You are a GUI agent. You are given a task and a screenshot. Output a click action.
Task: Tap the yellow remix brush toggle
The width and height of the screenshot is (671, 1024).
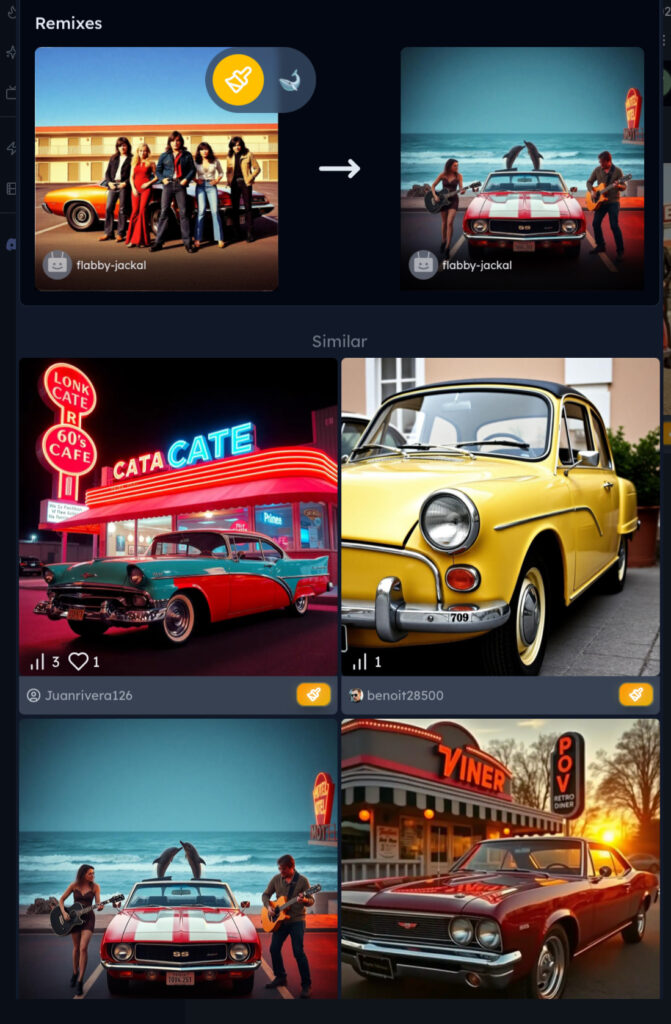238,81
